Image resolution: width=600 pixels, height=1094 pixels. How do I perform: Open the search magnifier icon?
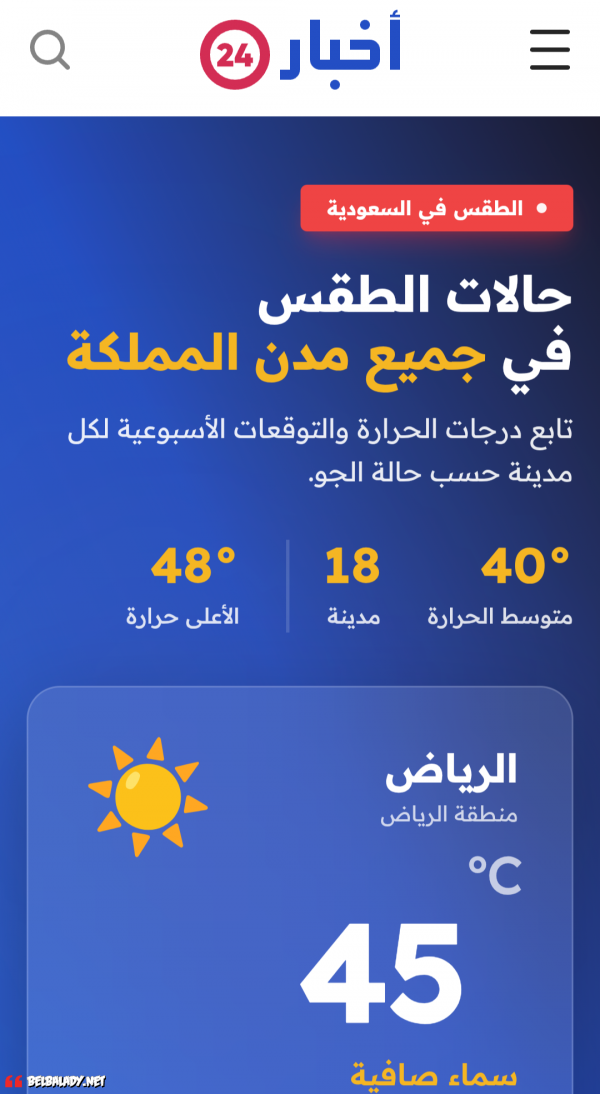tap(50, 50)
